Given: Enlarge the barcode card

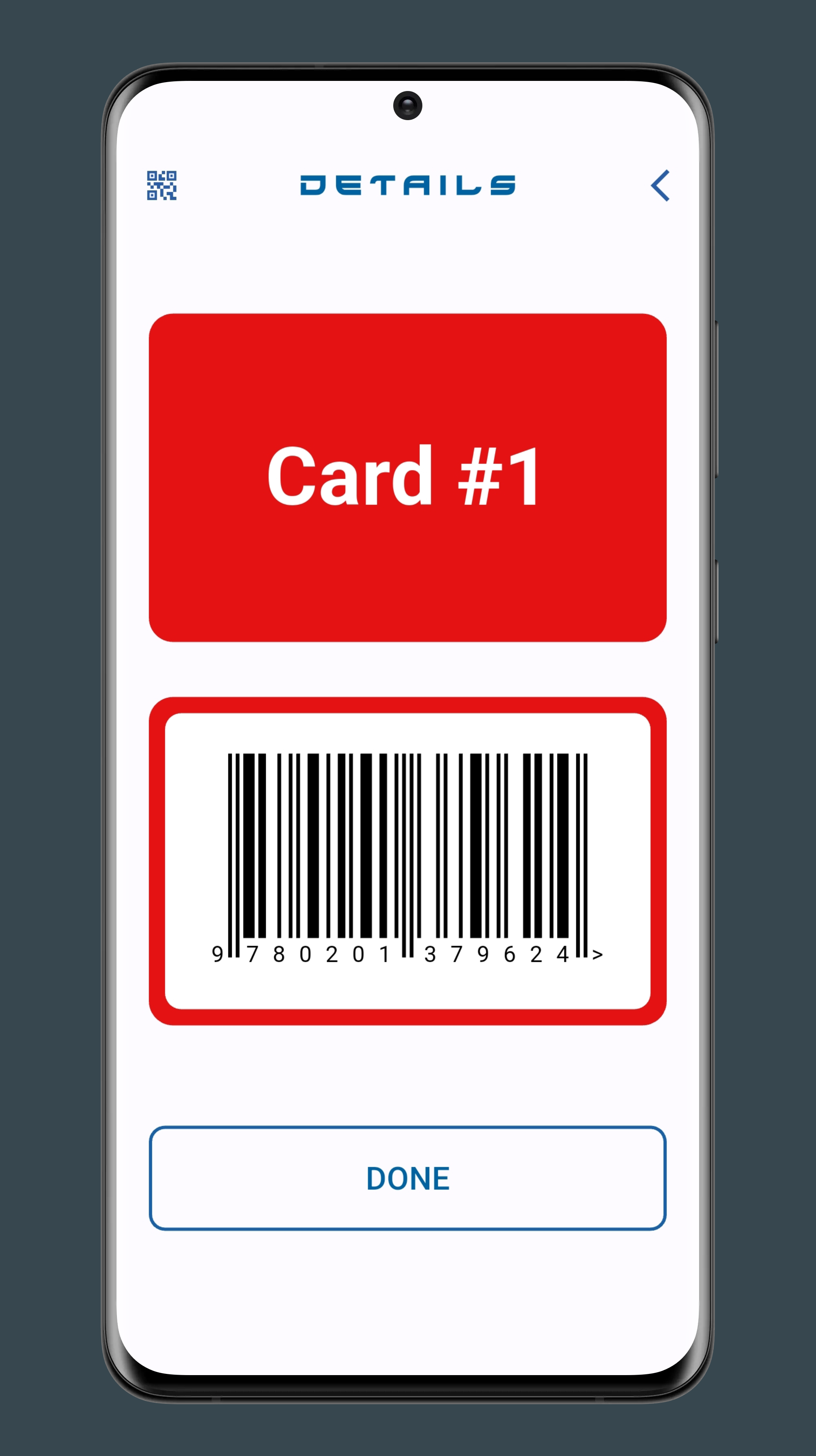Looking at the screenshot, I should (x=407, y=860).
